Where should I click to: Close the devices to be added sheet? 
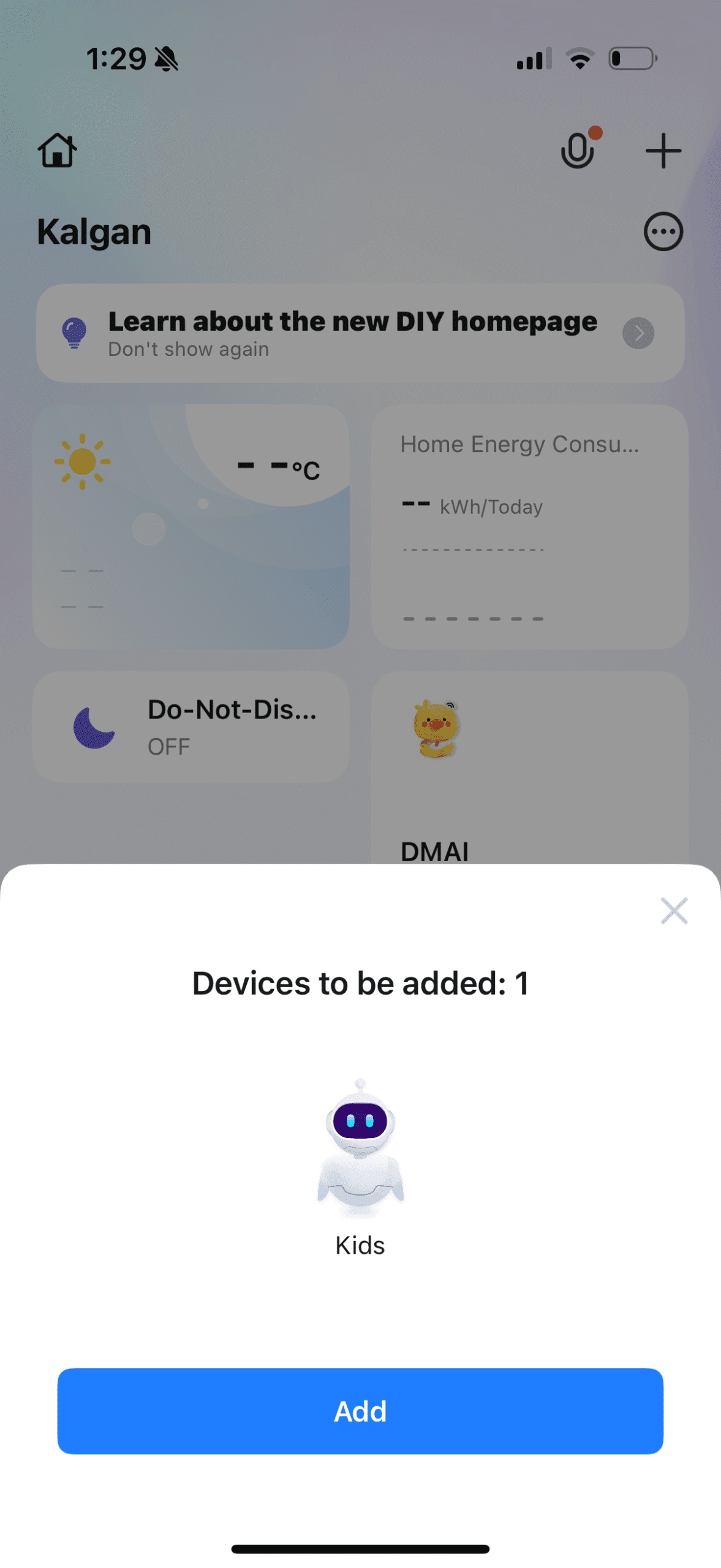point(674,911)
